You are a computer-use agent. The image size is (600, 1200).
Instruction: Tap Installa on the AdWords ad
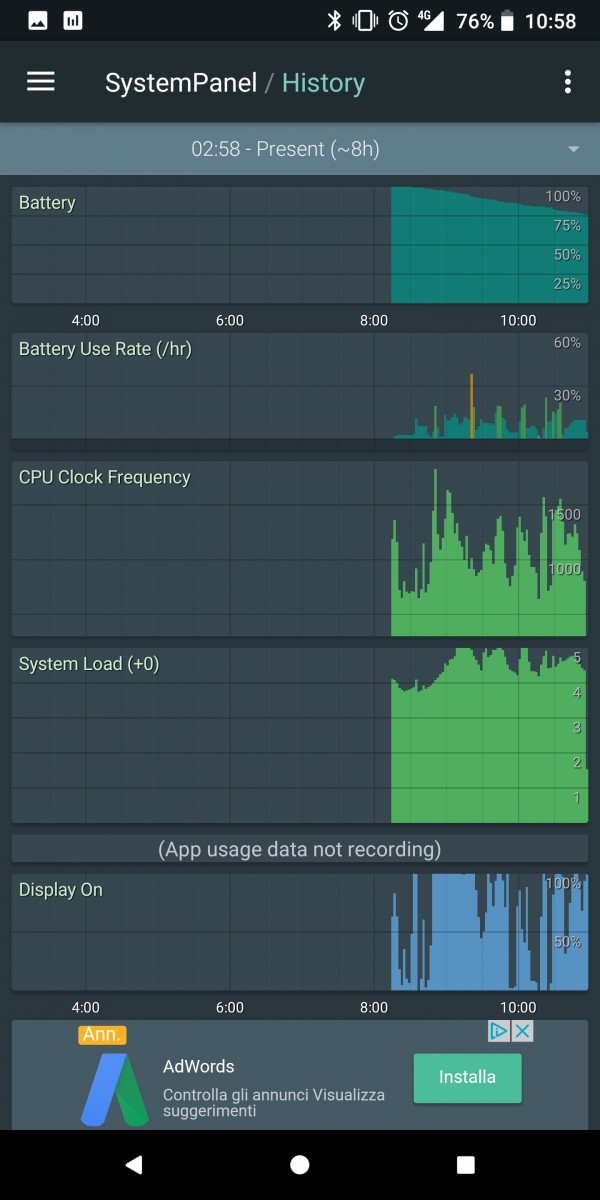tap(467, 1077)
